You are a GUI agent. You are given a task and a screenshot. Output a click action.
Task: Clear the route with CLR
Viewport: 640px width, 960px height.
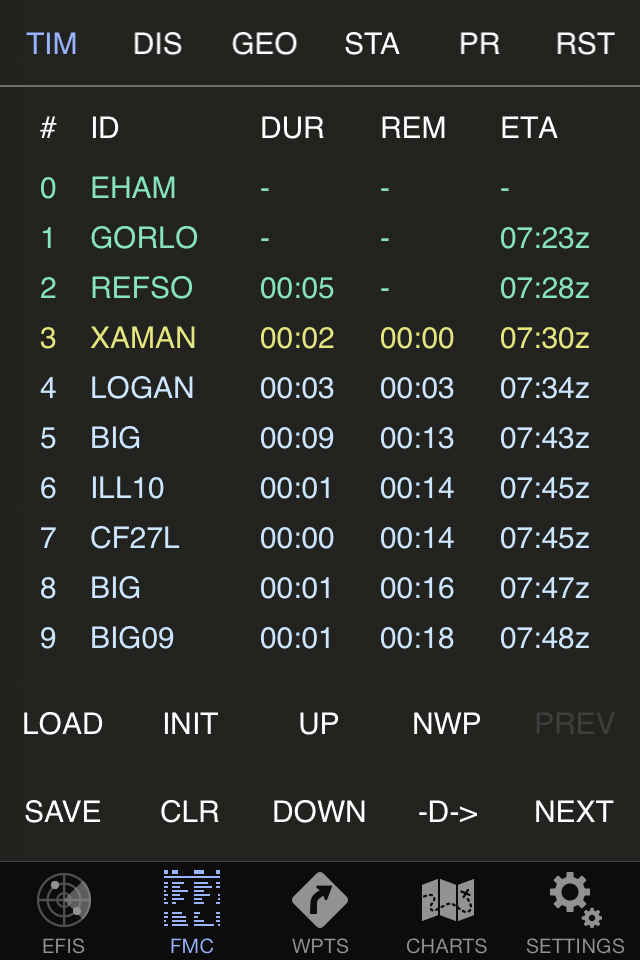(190, 811)
